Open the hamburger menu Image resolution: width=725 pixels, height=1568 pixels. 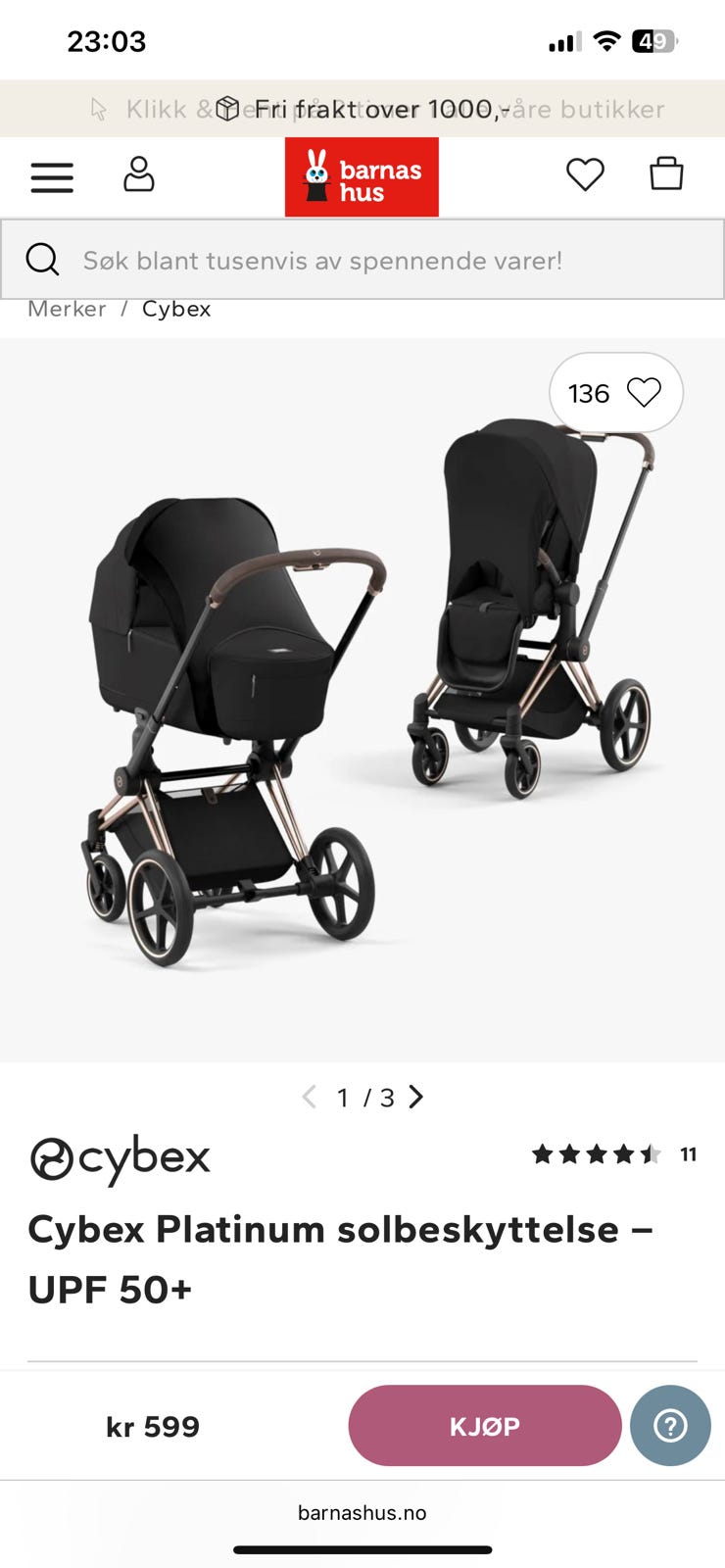click(x=52, y=177)
